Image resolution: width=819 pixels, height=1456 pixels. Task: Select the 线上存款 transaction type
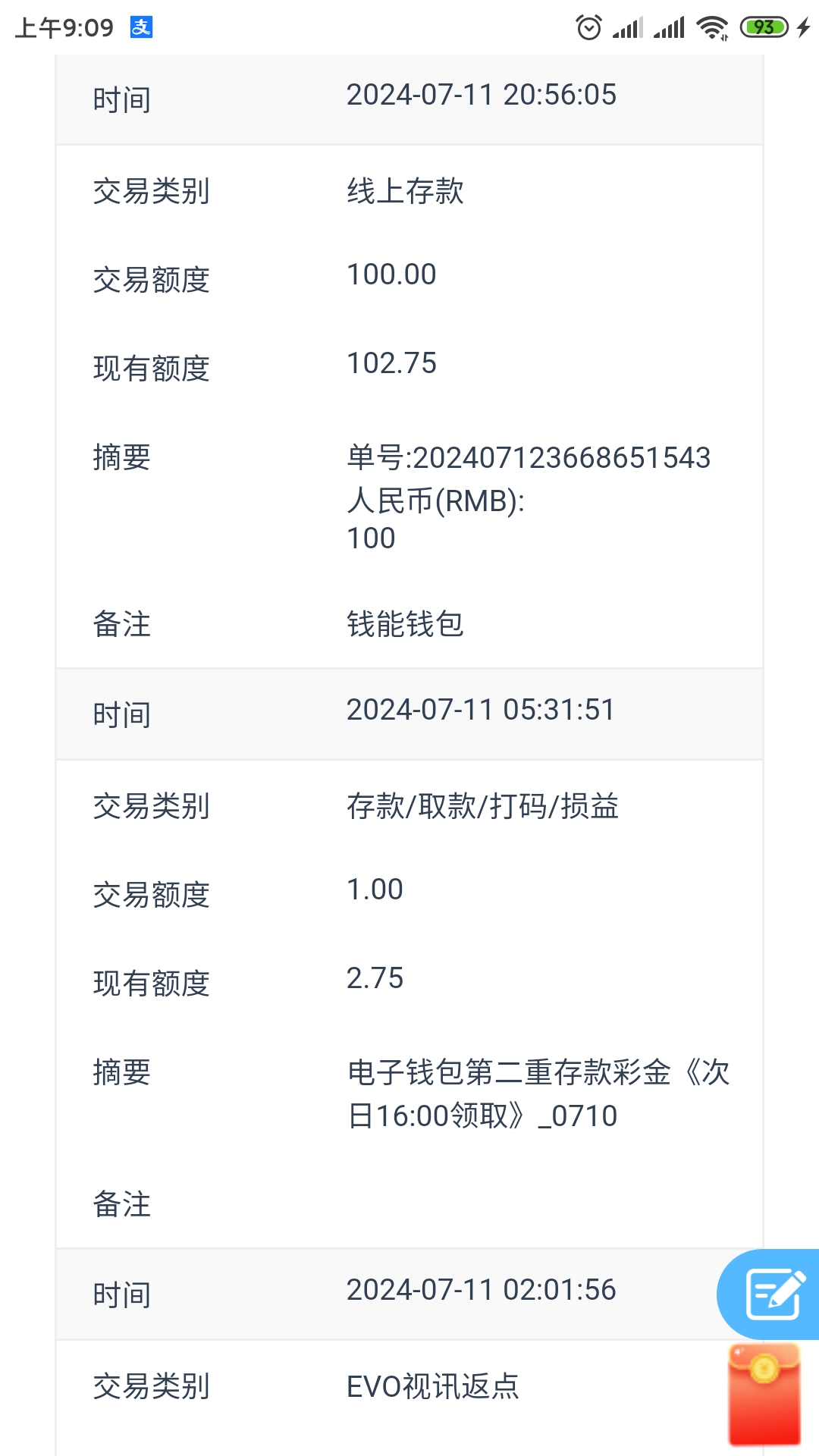(x=404, y=192)
